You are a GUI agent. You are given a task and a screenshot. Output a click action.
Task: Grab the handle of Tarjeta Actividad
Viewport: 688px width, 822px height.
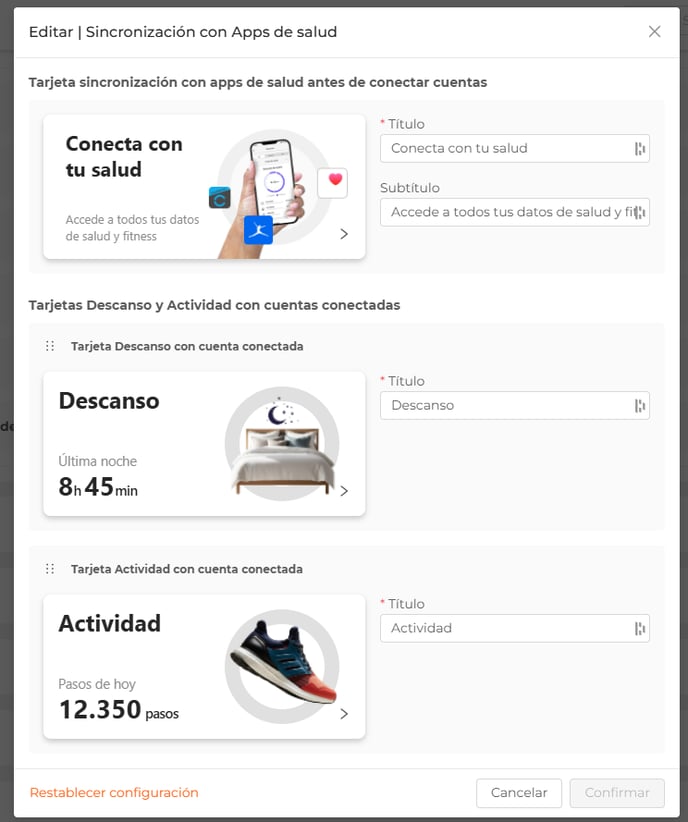click(x=49, y=569)
